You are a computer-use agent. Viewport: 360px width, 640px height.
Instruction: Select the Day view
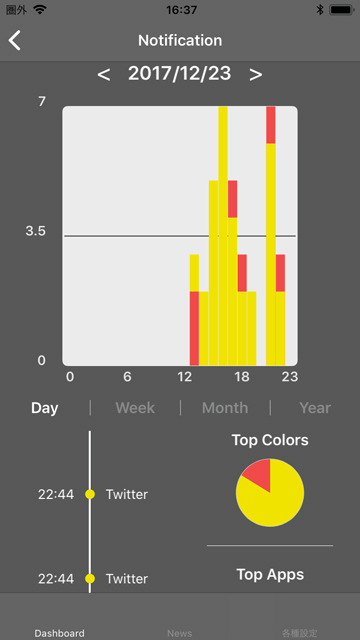(x=45, y=408)
